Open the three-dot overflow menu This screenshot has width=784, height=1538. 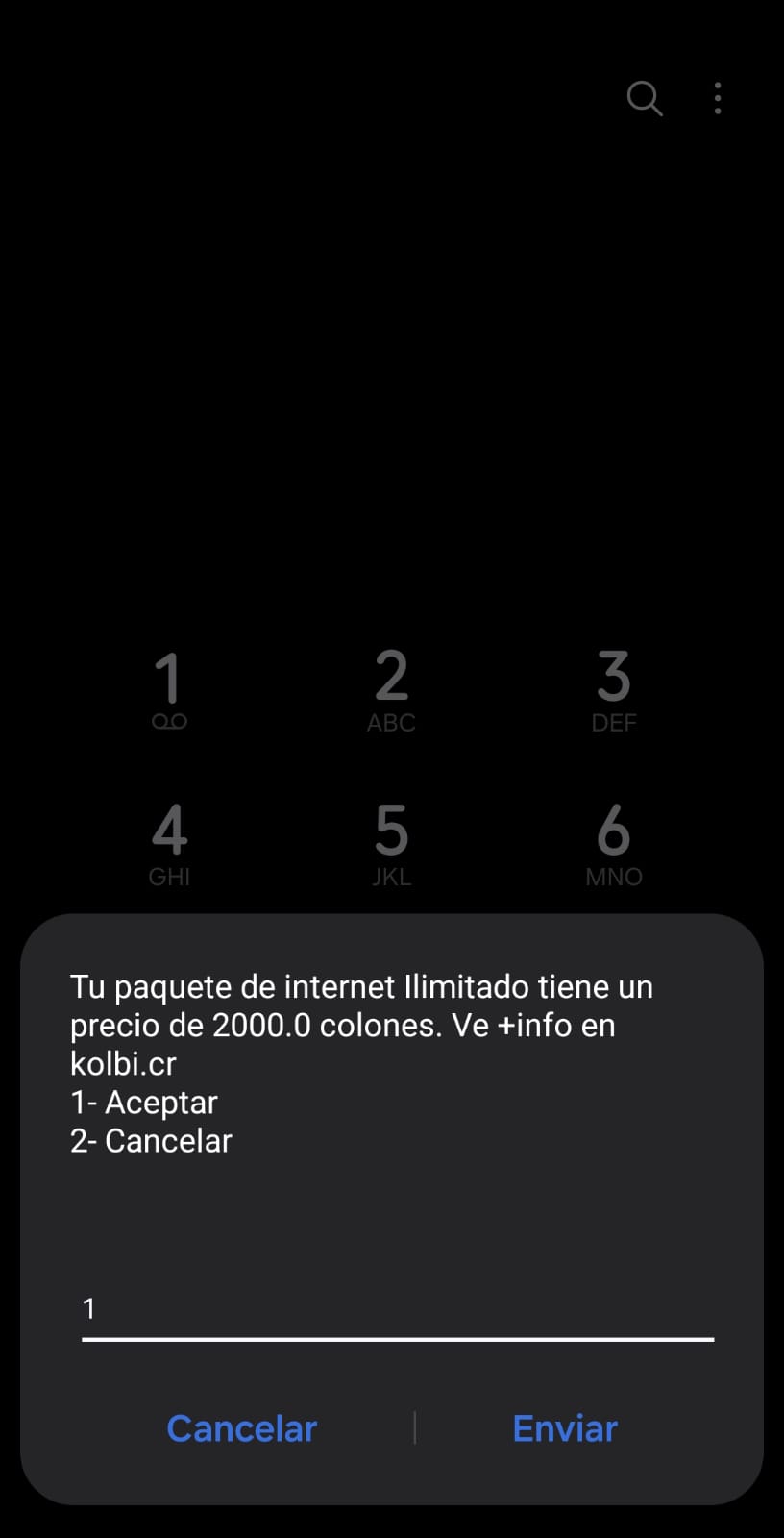pos(718,98)
